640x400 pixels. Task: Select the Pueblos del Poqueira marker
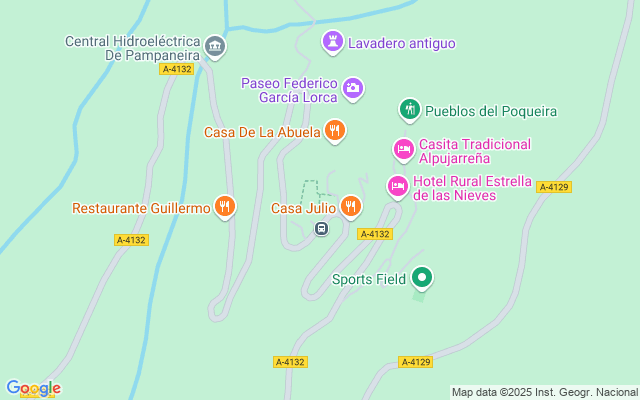click(x=409, y=110)
